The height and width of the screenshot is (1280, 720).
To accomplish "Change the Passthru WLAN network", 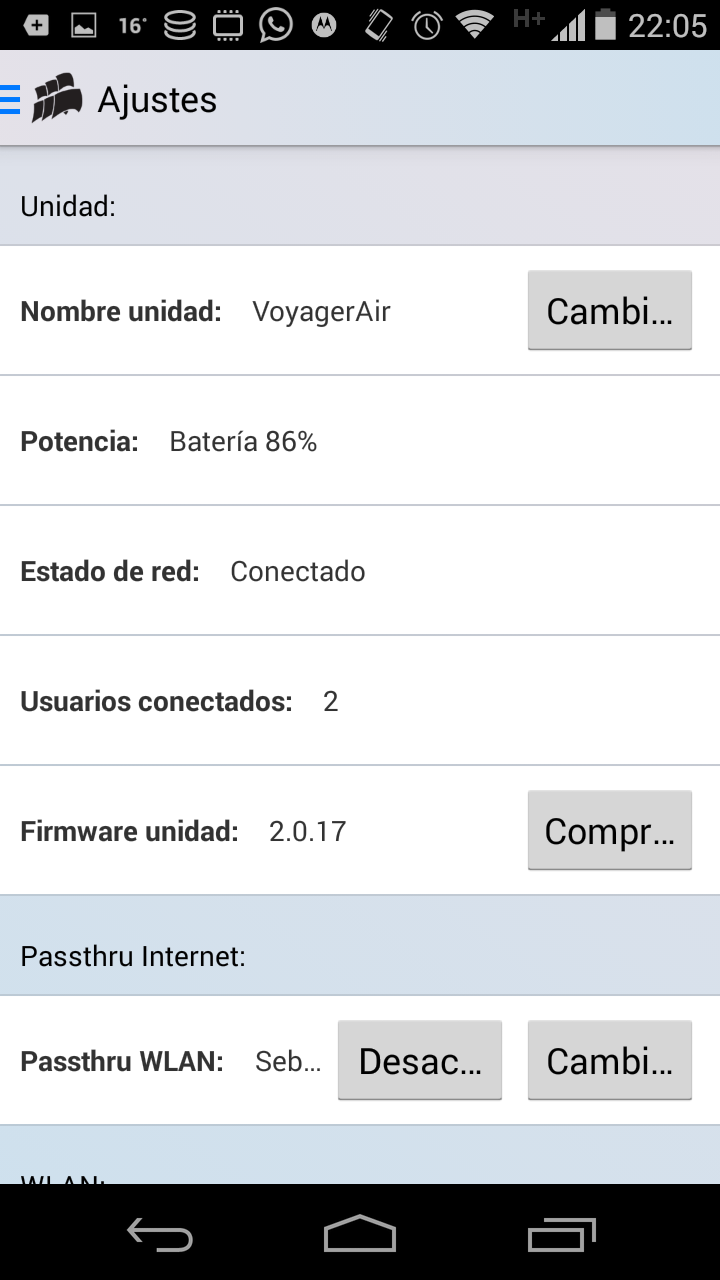I will [x=610, y=1060].
